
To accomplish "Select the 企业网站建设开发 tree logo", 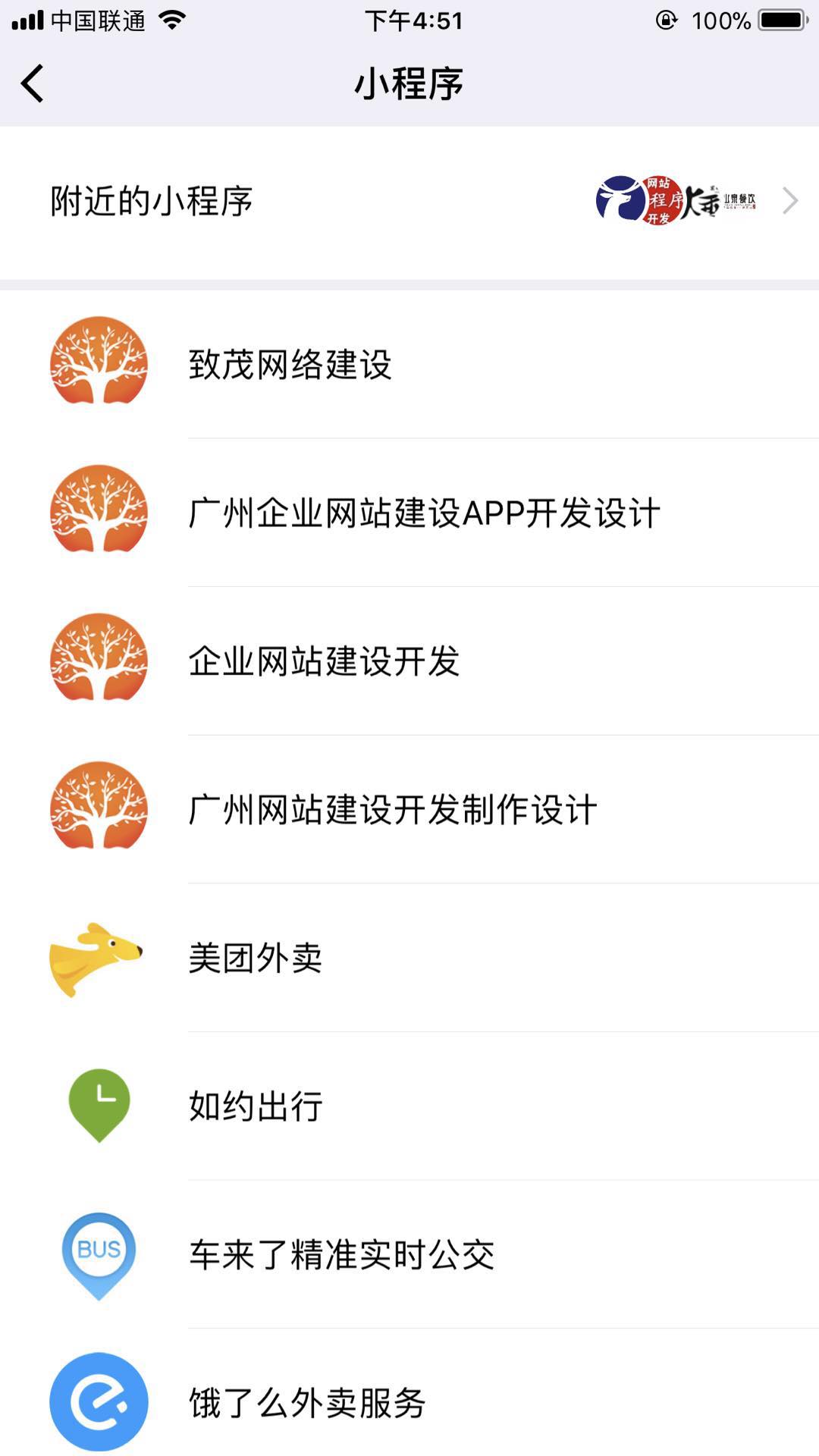I will (x=99, y=660).
